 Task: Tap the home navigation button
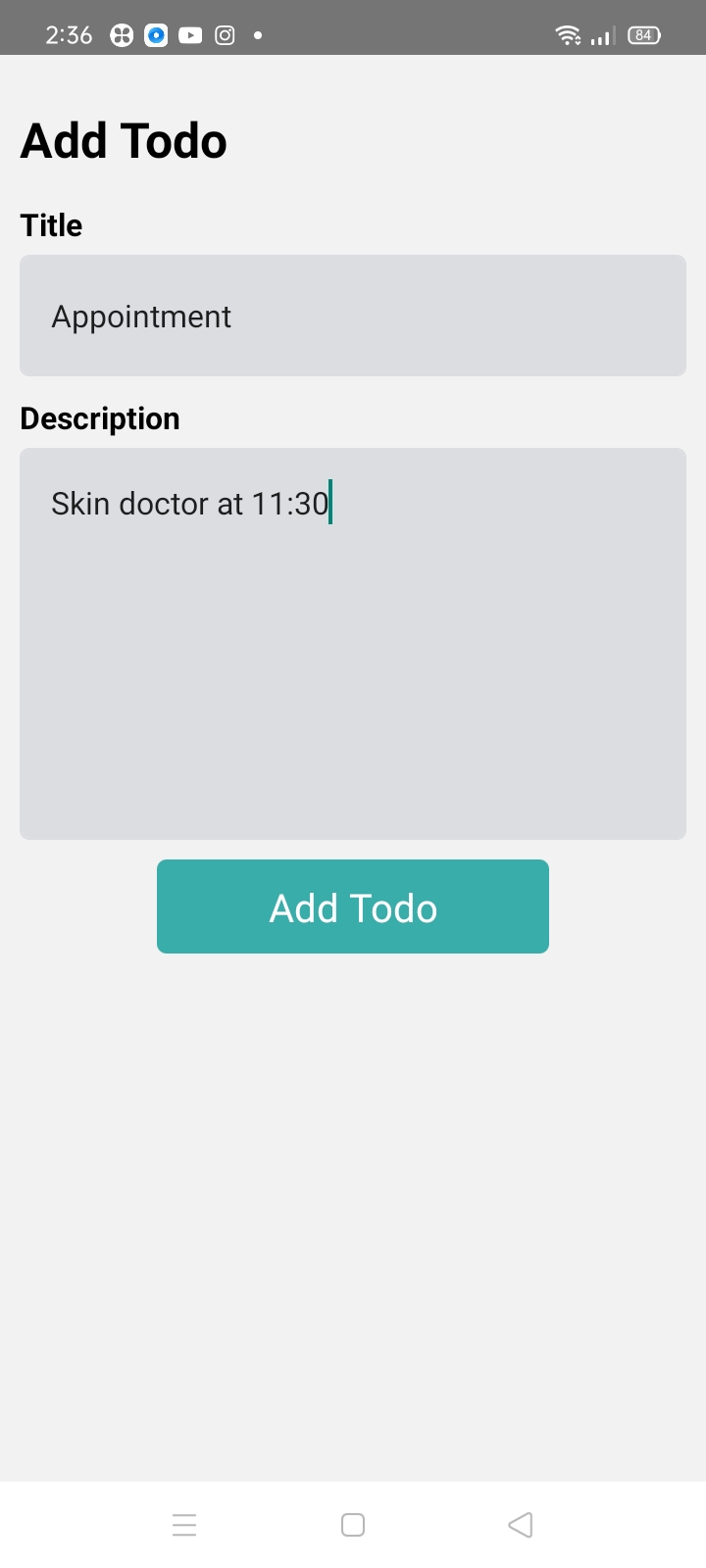point(352,1524)
